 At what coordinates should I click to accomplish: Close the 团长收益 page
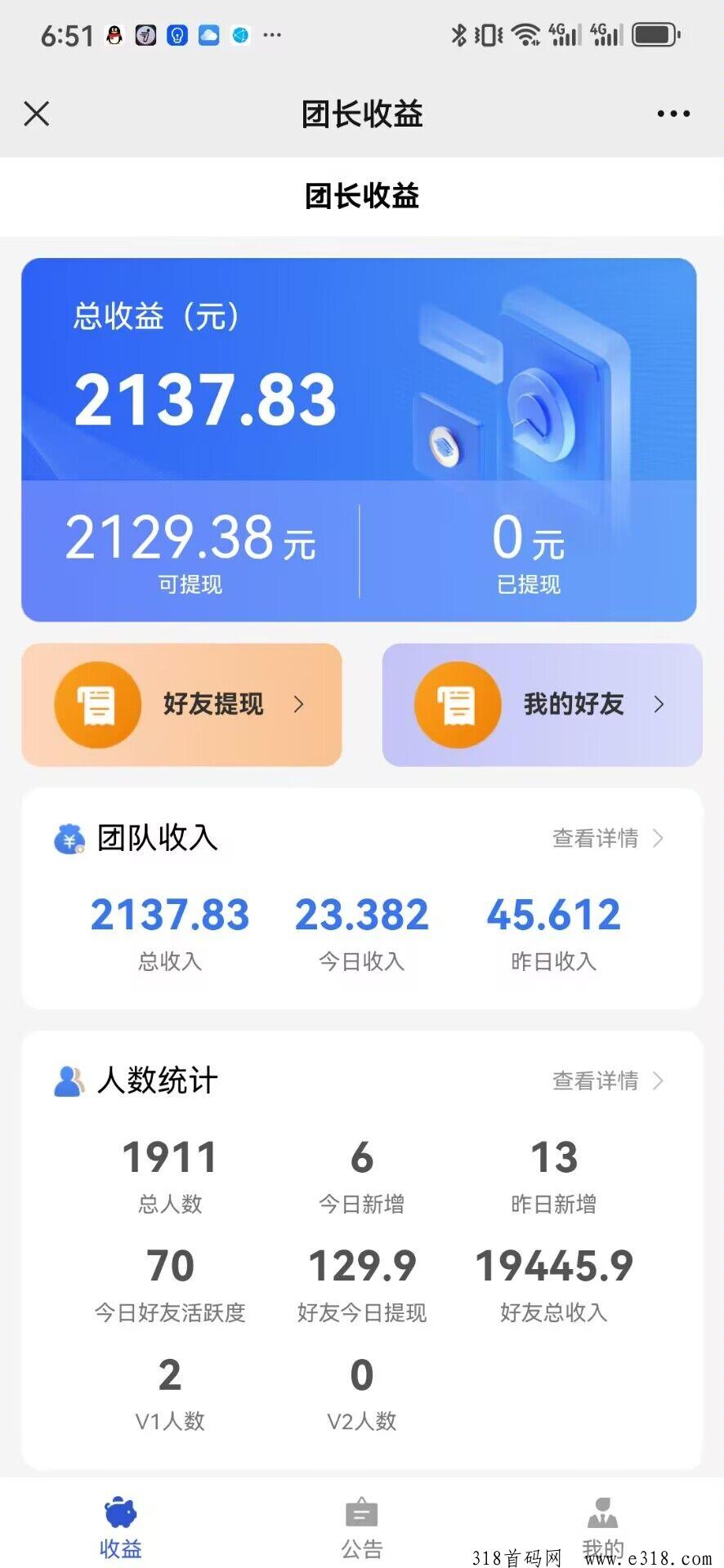(37, 114)
